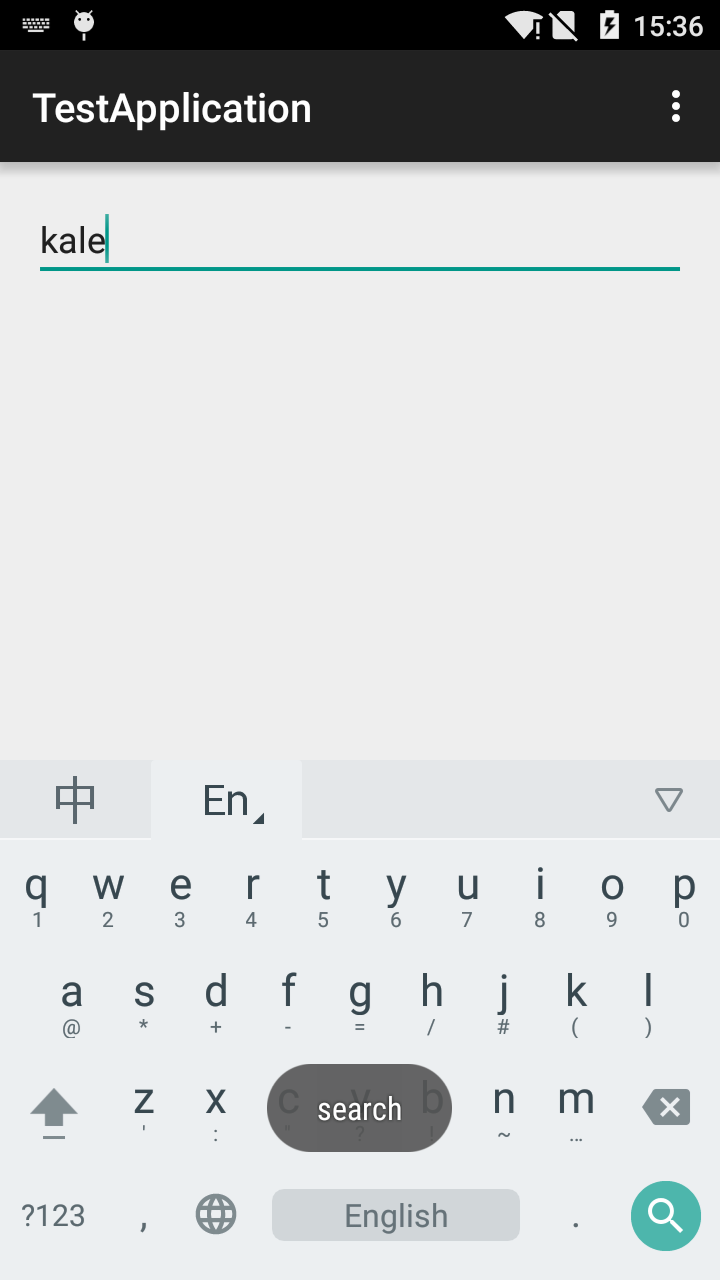Focus the text field containing kale
Image resolution: width=720 pixels, height=1280 pixels.
[x=360, y=241]
